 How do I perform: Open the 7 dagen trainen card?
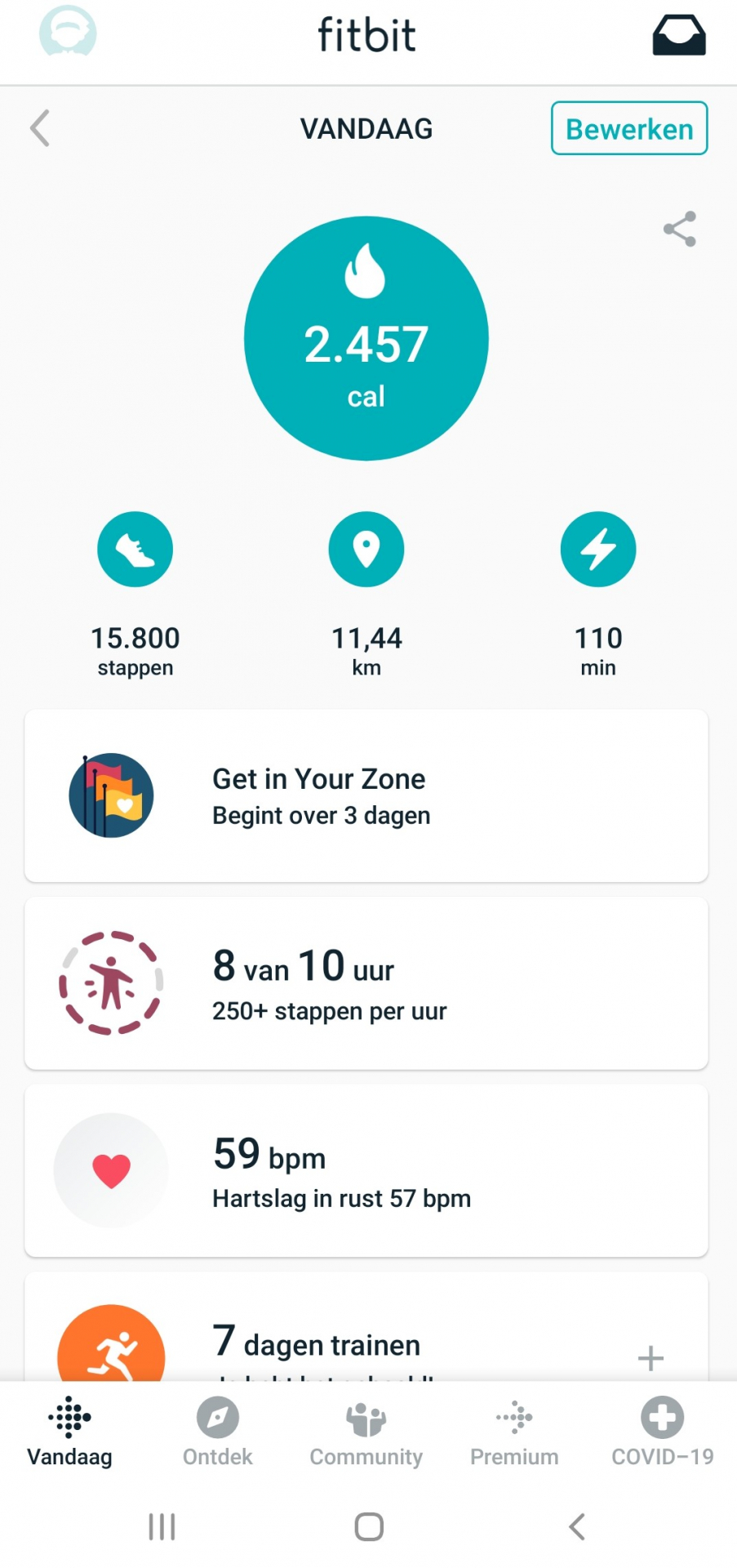click(366, 1326)
